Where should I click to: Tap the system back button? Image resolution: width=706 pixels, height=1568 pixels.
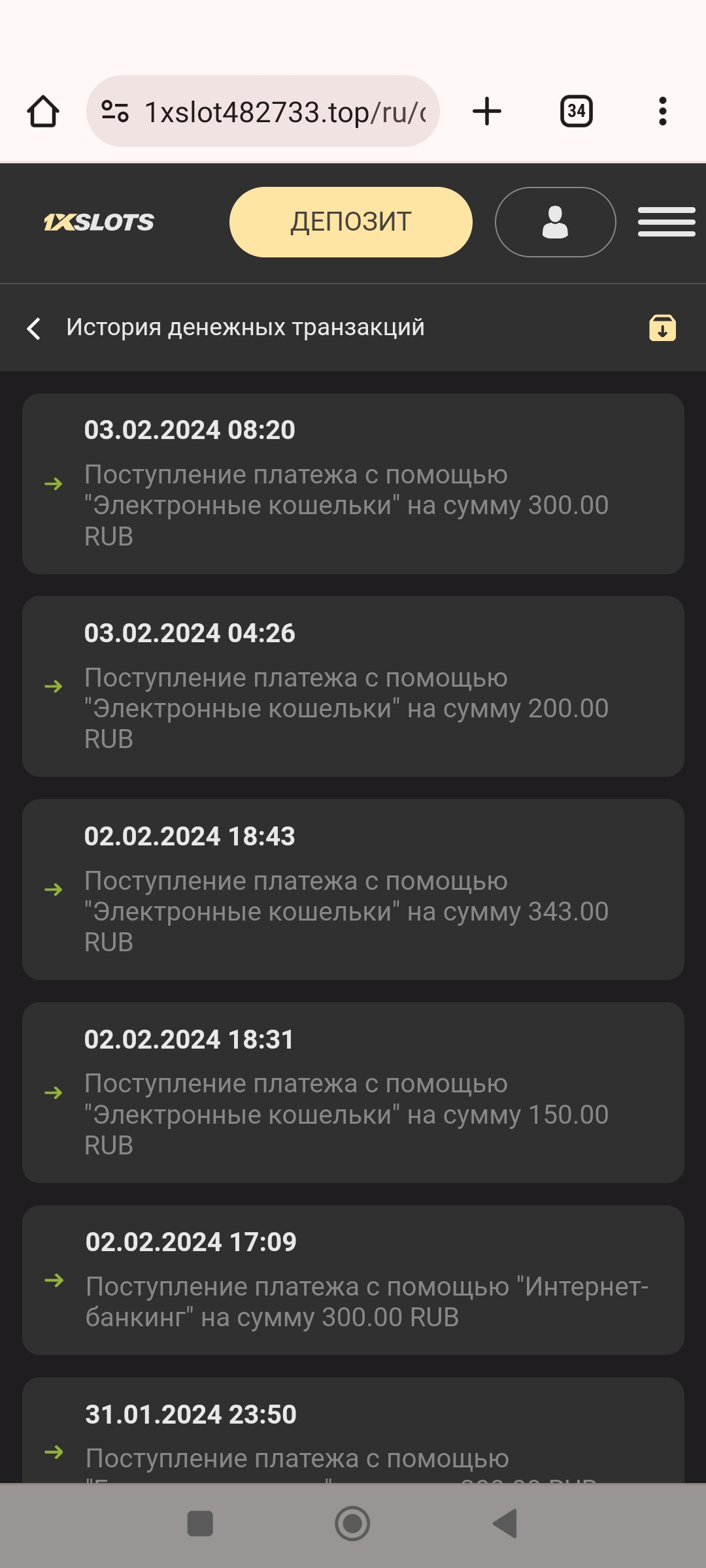(504, 1524)
